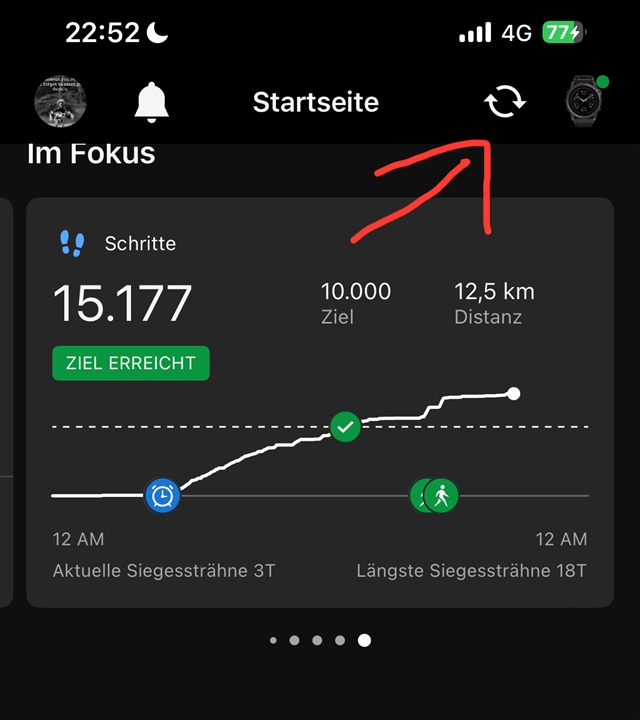Open the notifications bell
The height and width of the screenshot is (720, 640).
pyautogui.click(x=152, y=102)
